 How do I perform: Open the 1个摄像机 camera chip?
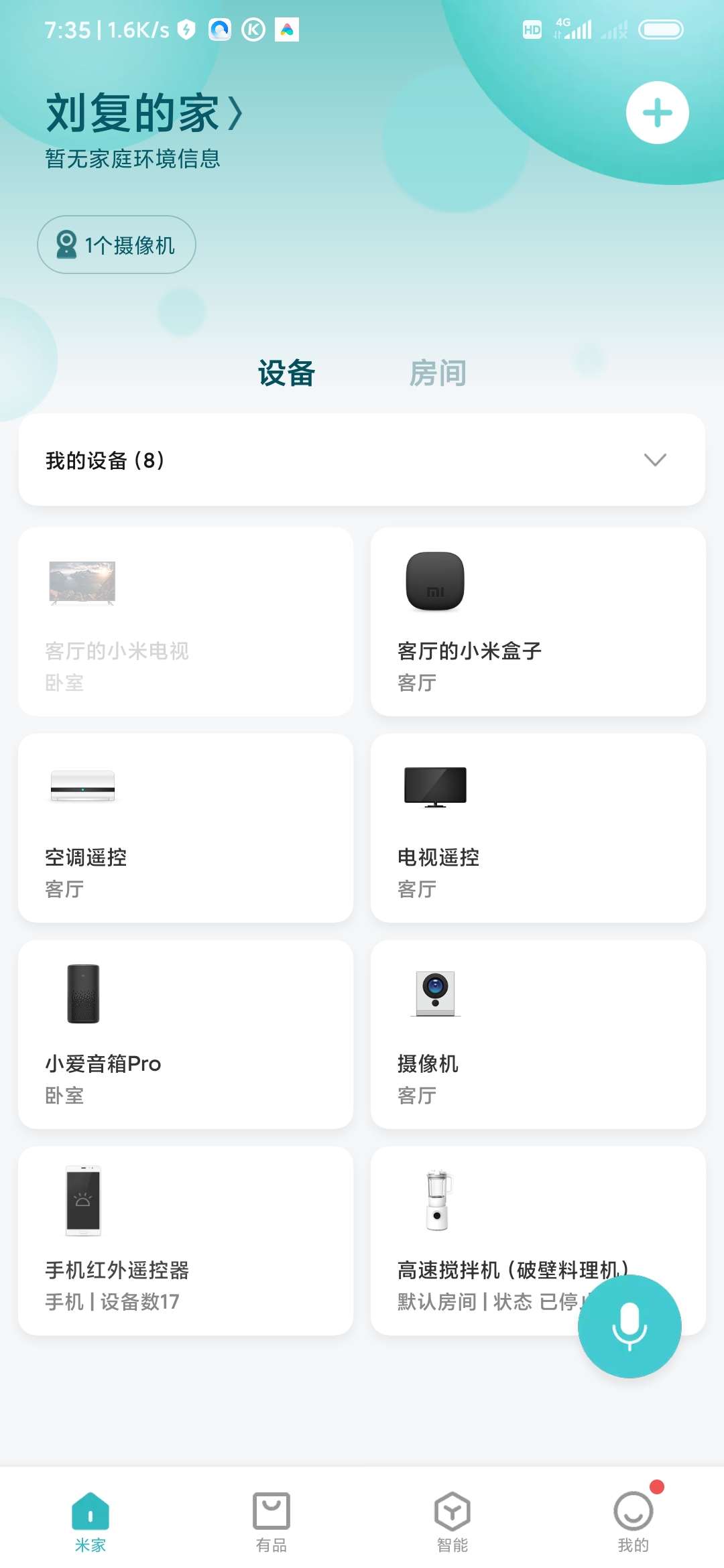(117, 245)
